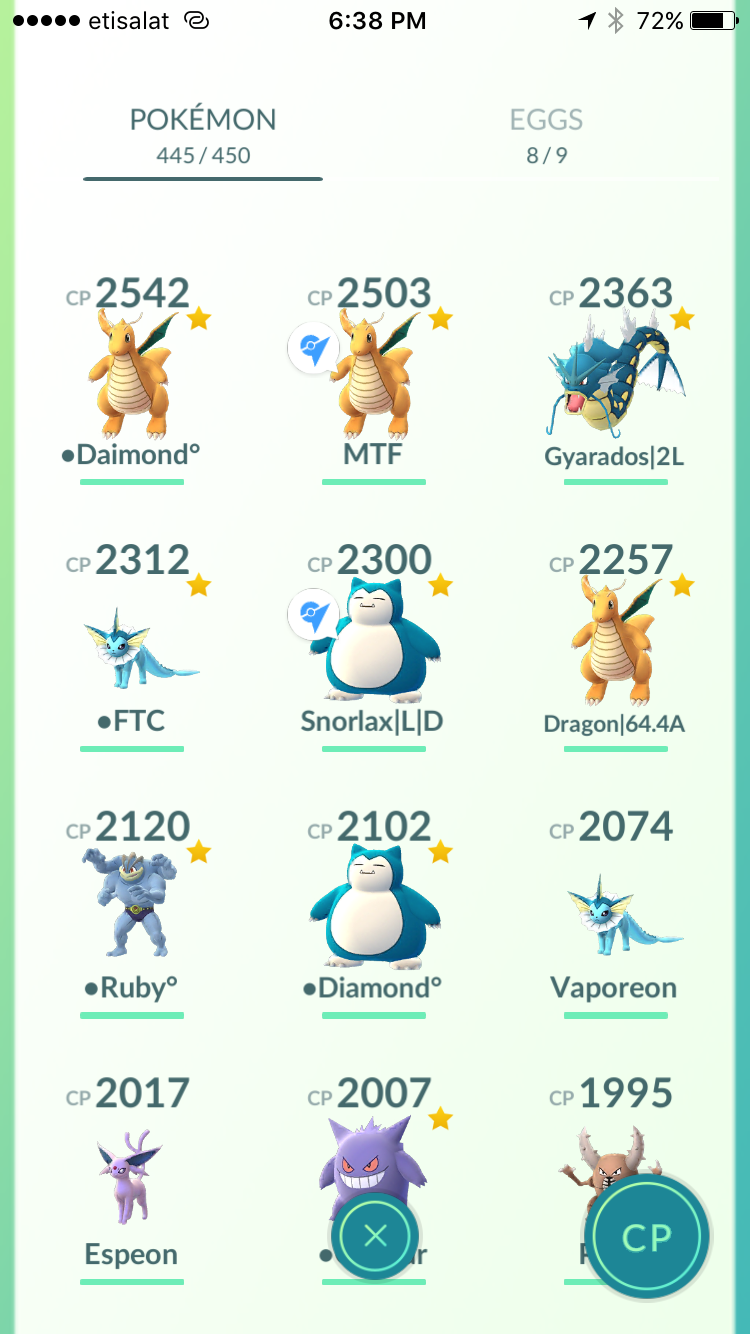The image size is (750, 1334).
Task: View the Espeon with CP 2017
Action: point(131,1178)
